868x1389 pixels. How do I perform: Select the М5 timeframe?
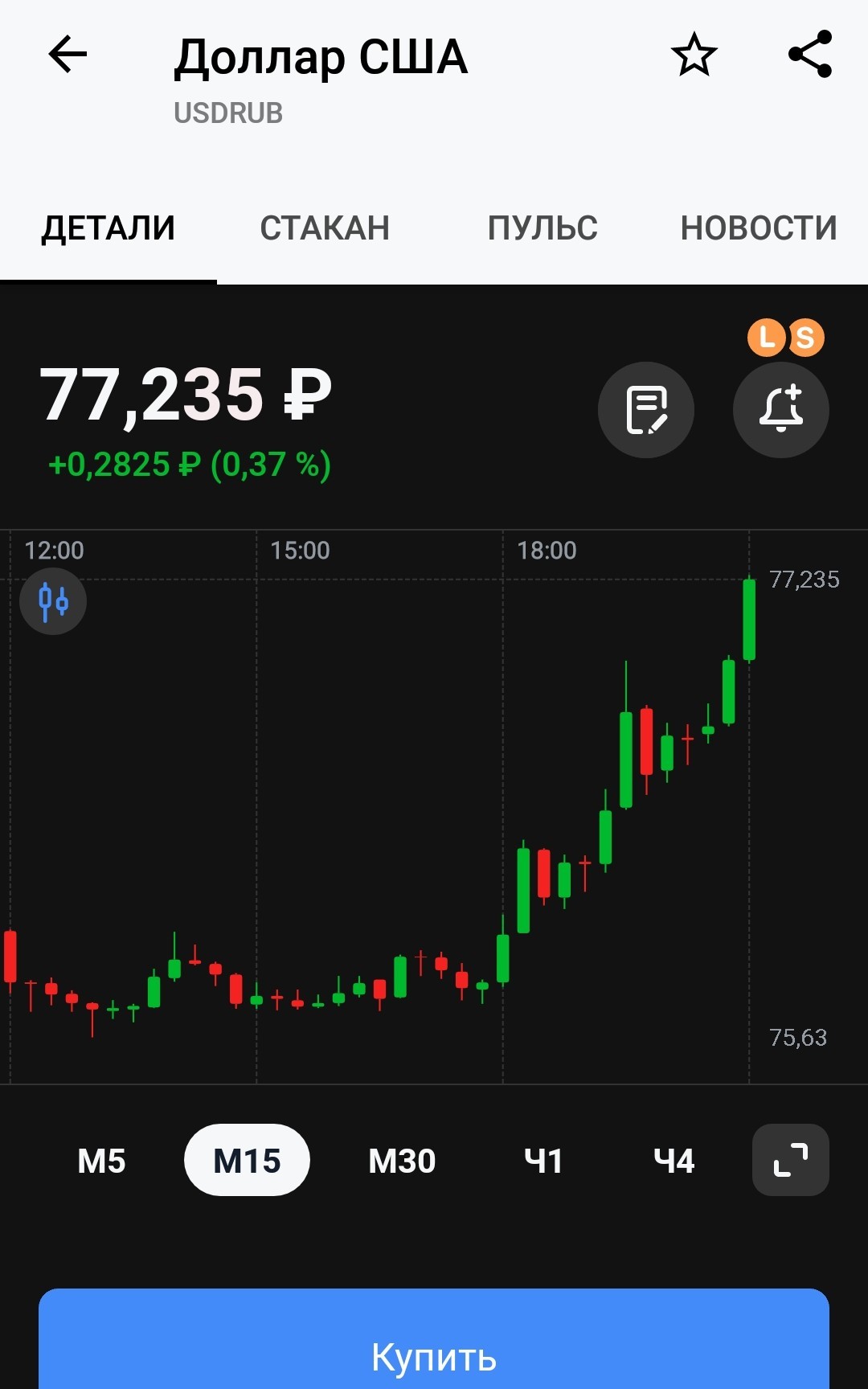(x=101, y=1161)
